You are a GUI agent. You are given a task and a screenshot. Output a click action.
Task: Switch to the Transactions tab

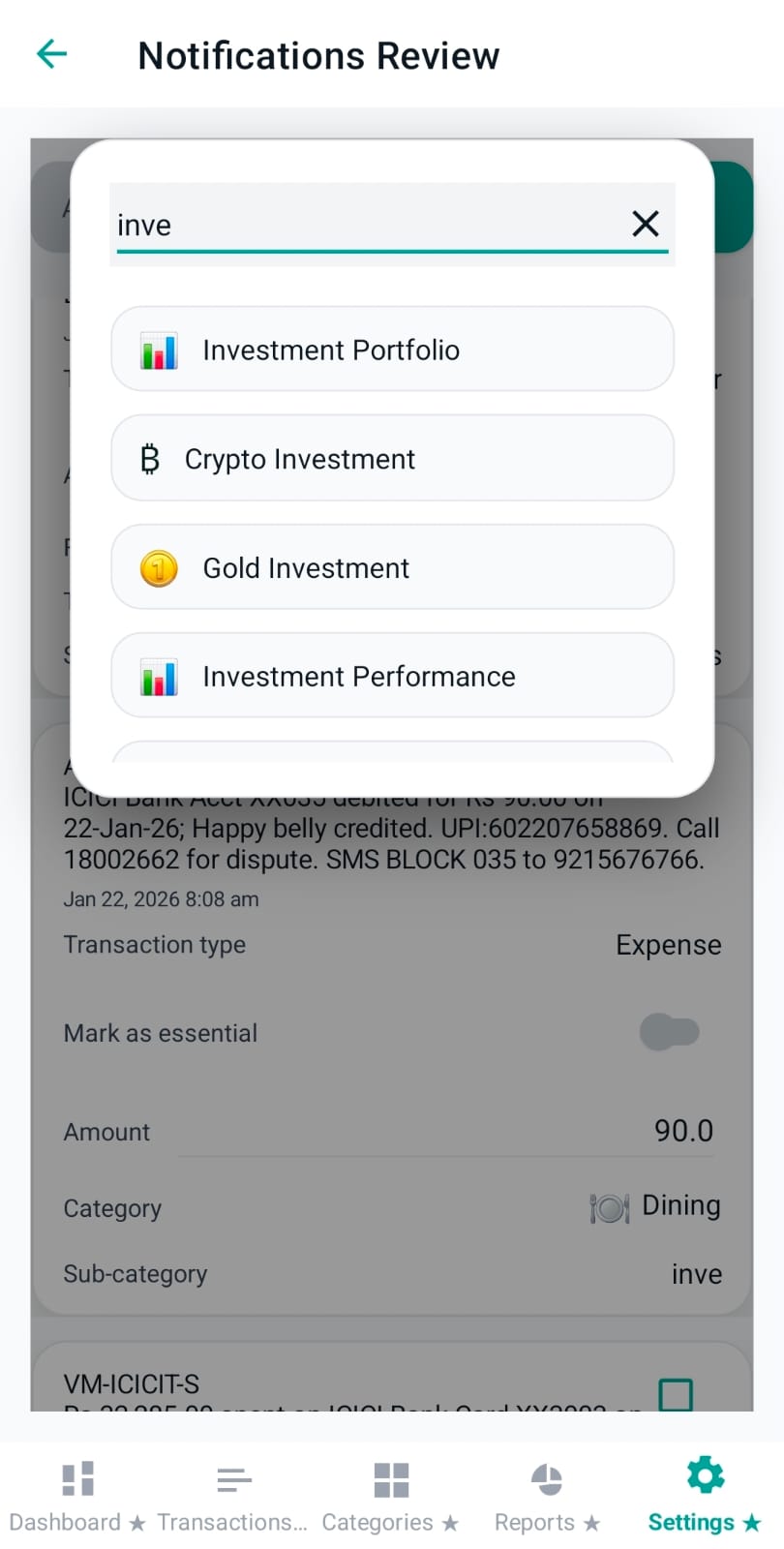[233, 1496]
